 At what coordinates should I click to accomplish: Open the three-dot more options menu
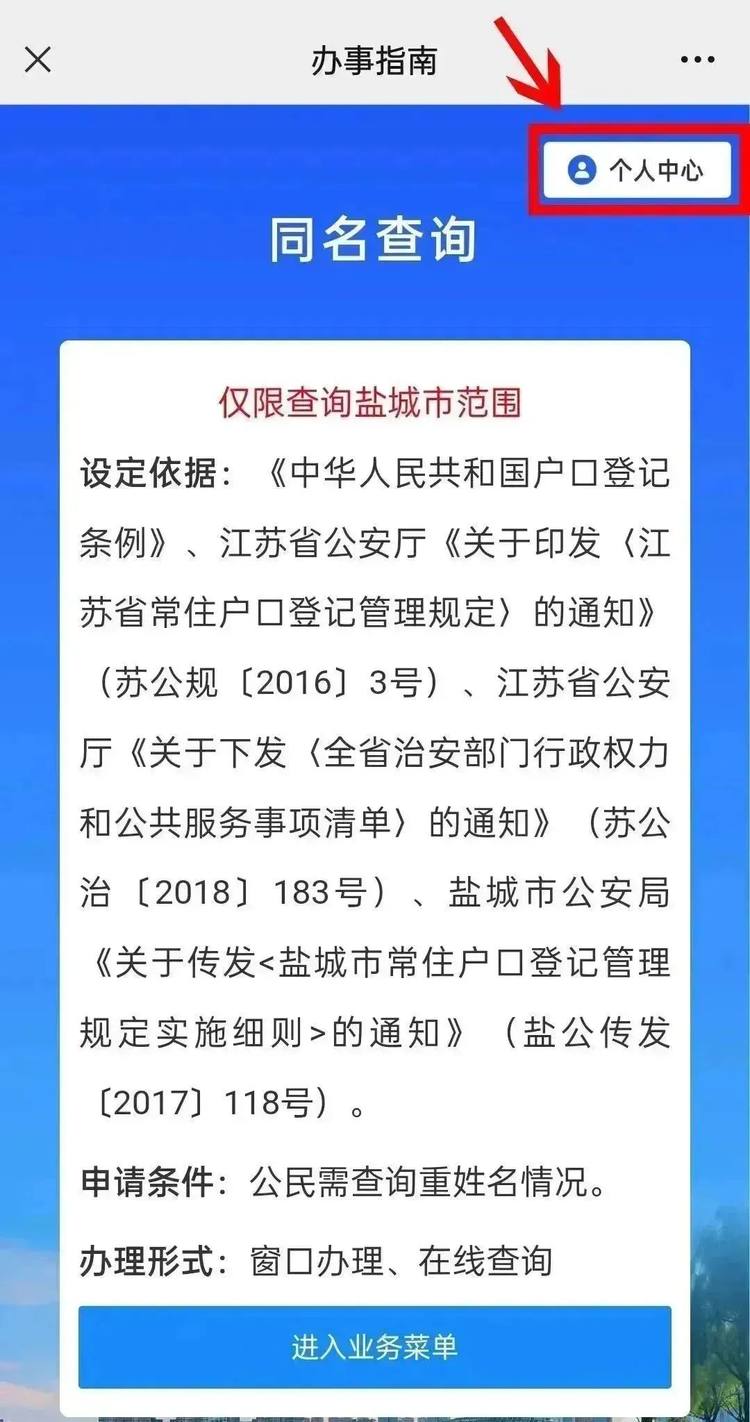697,60
